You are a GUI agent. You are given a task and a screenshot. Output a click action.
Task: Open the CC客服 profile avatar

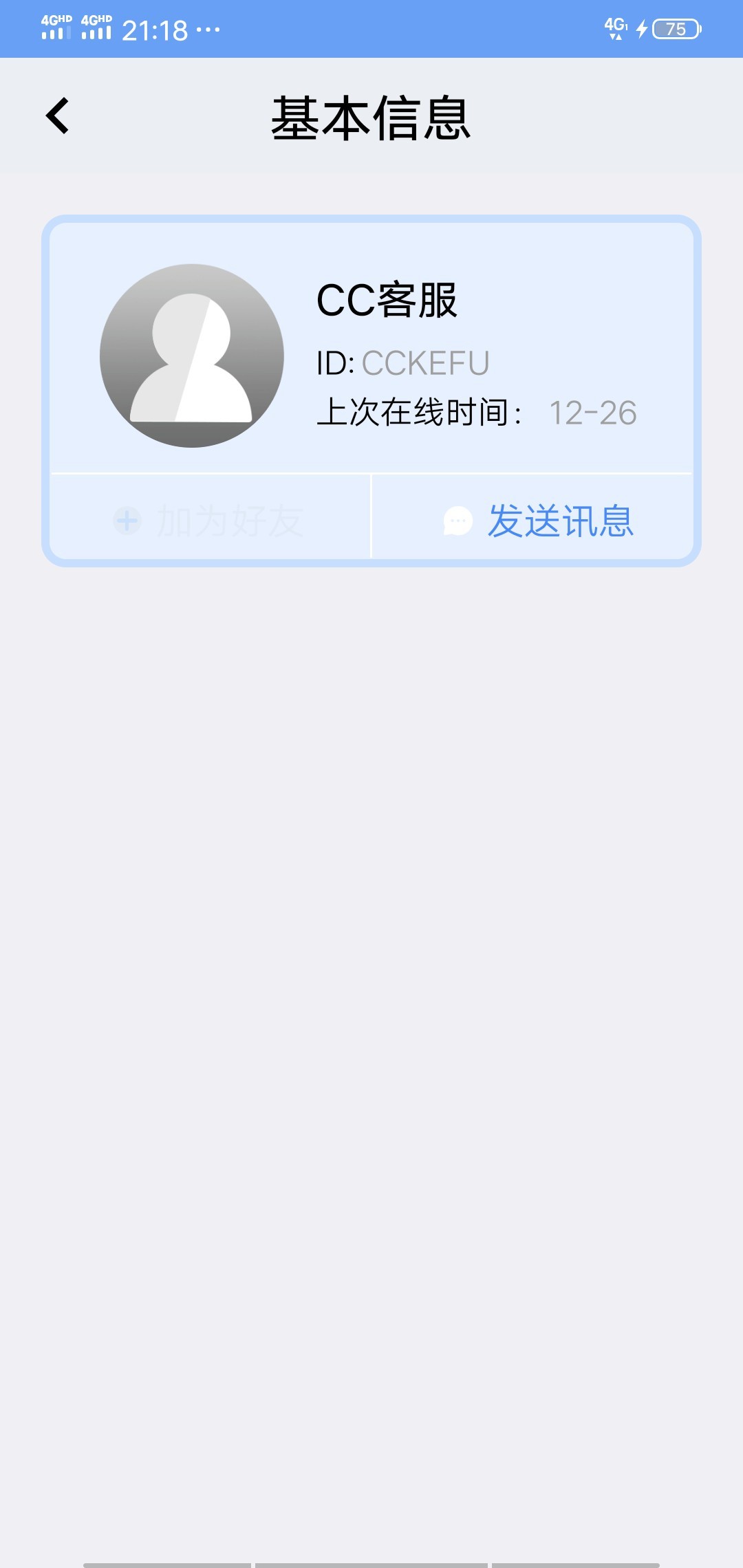(192, 356)
